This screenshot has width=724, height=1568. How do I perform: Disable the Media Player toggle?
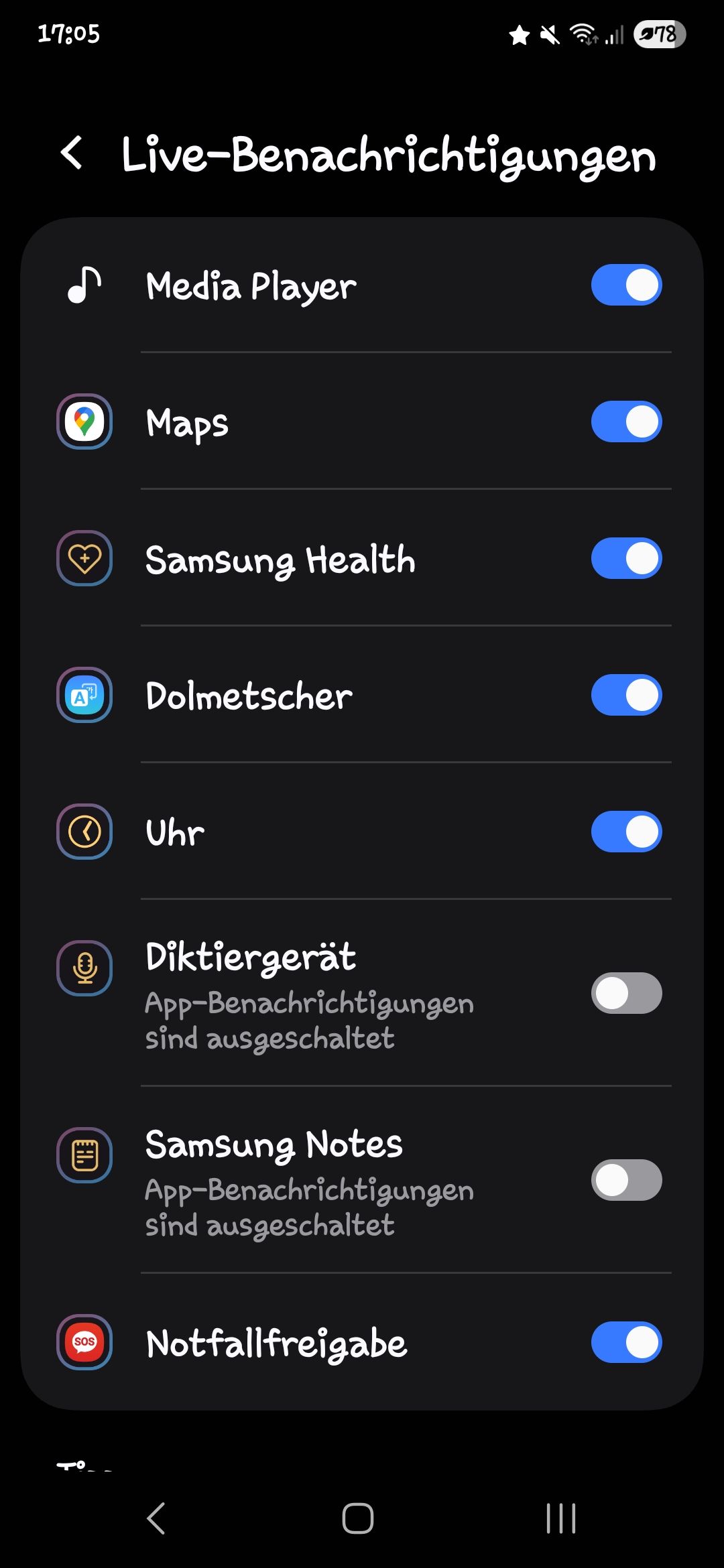click(x=625, y=285)
